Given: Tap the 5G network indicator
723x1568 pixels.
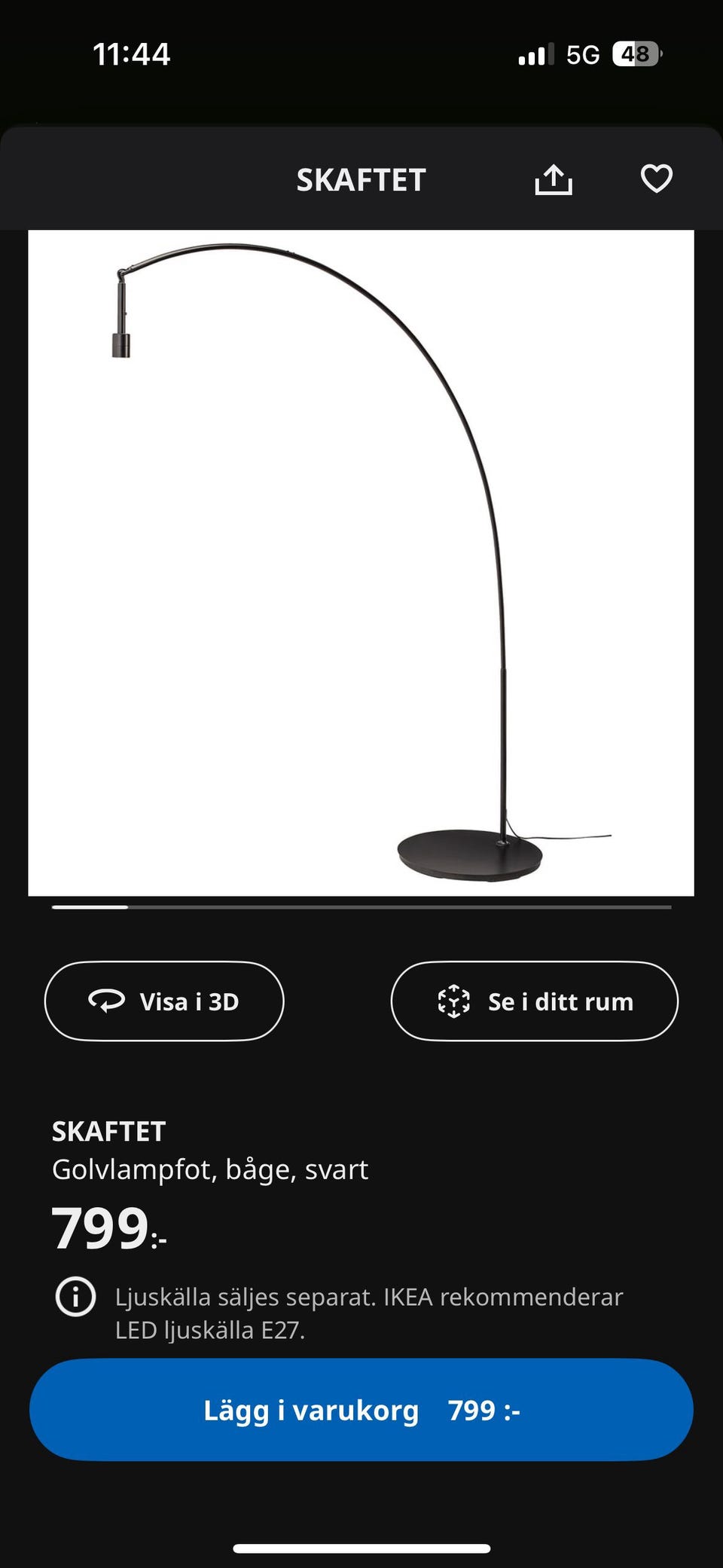Looking at the screenshot, I should [587, 53].
